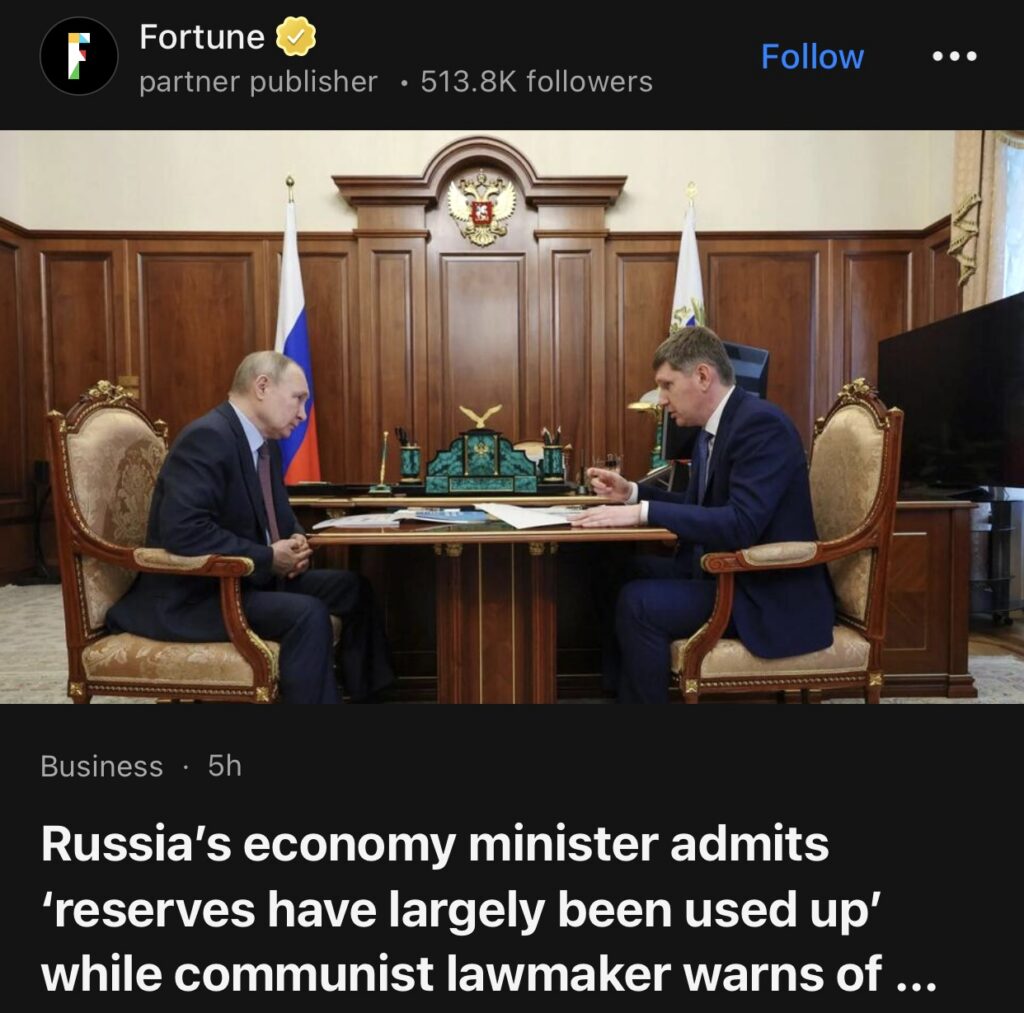The image size is (1024, 1013).
Task: Open the article photo thumbnail
Action: pos(512,416)
